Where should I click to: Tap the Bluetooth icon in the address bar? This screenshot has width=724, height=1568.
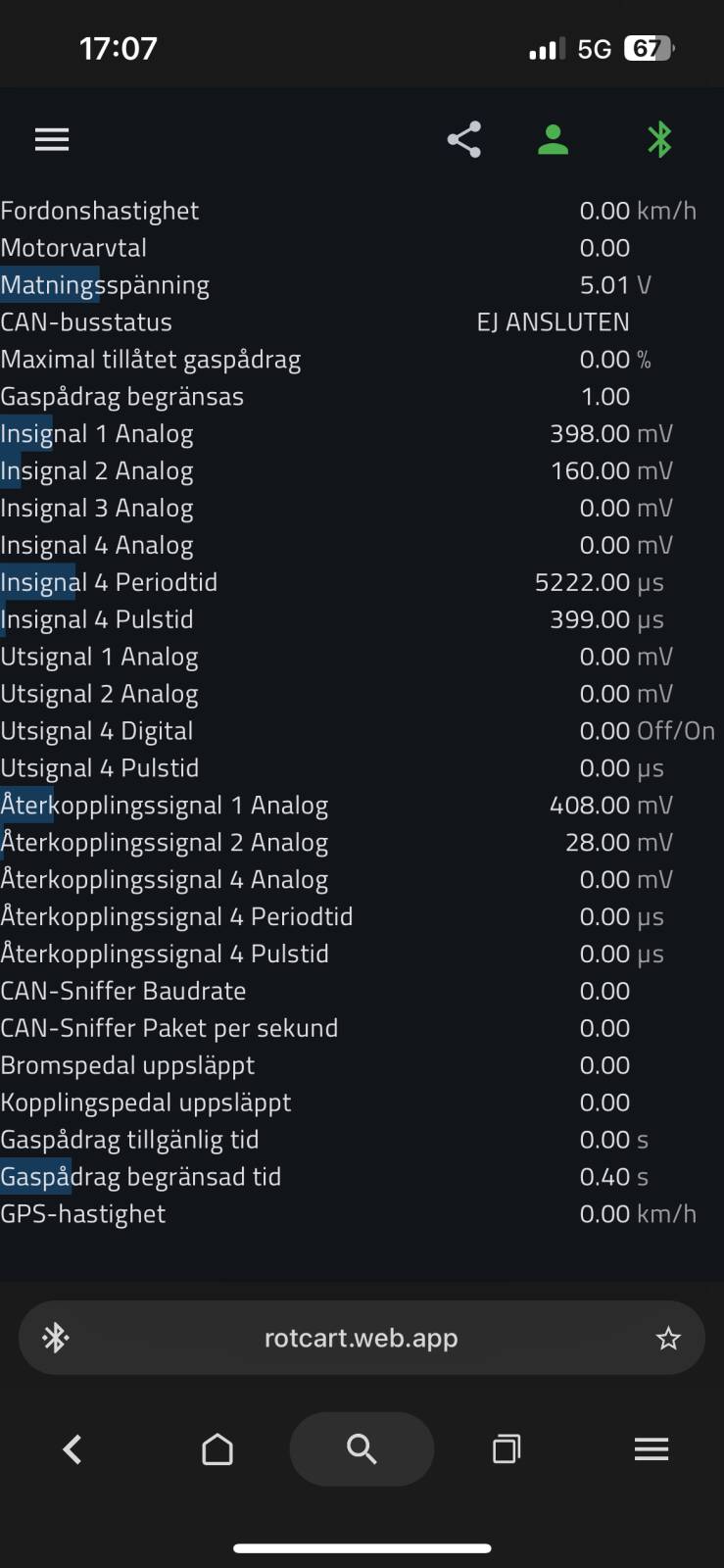pos(56,1338)
